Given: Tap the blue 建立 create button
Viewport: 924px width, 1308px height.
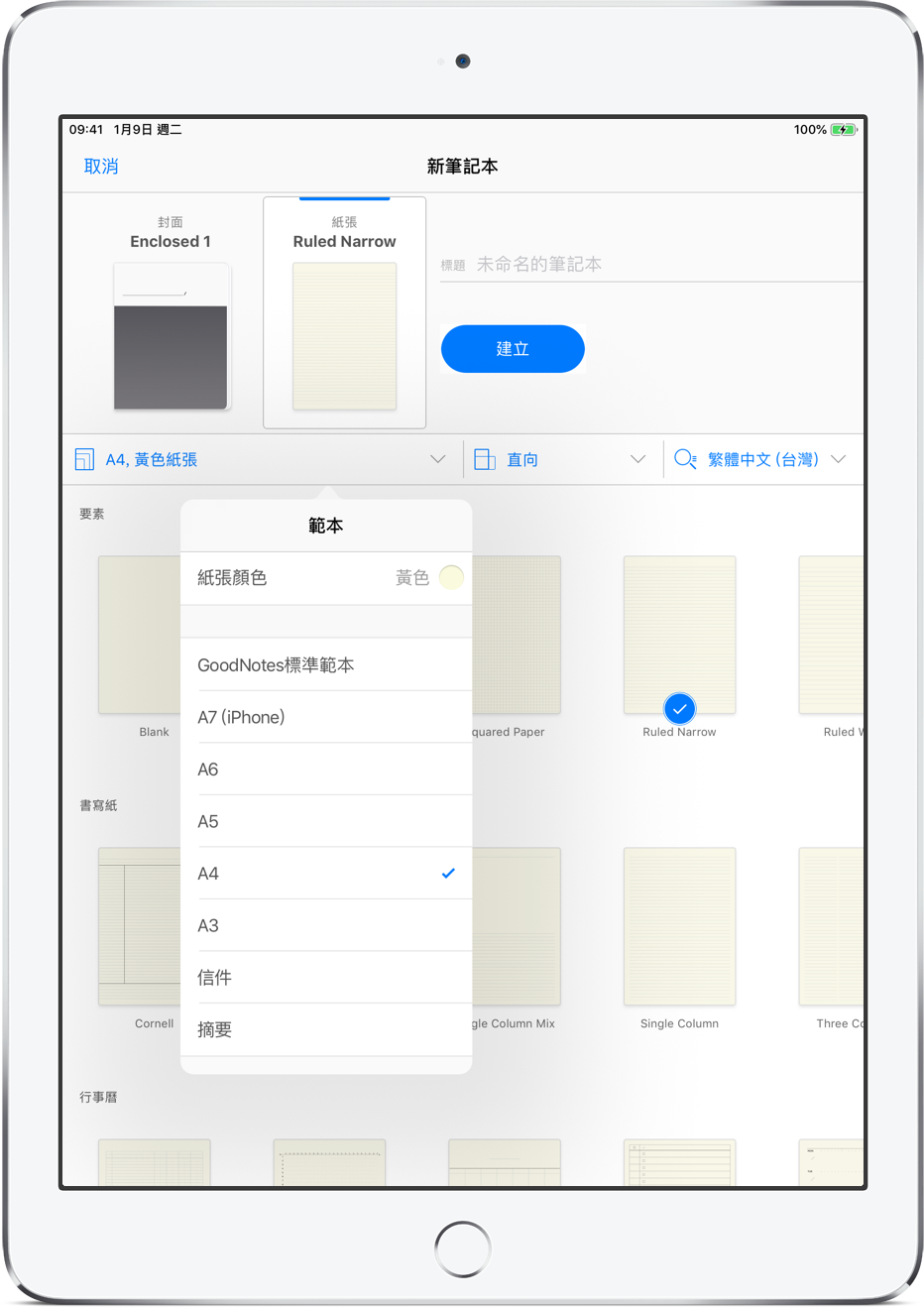Looking at the screenshot, I should coord(513,349).
